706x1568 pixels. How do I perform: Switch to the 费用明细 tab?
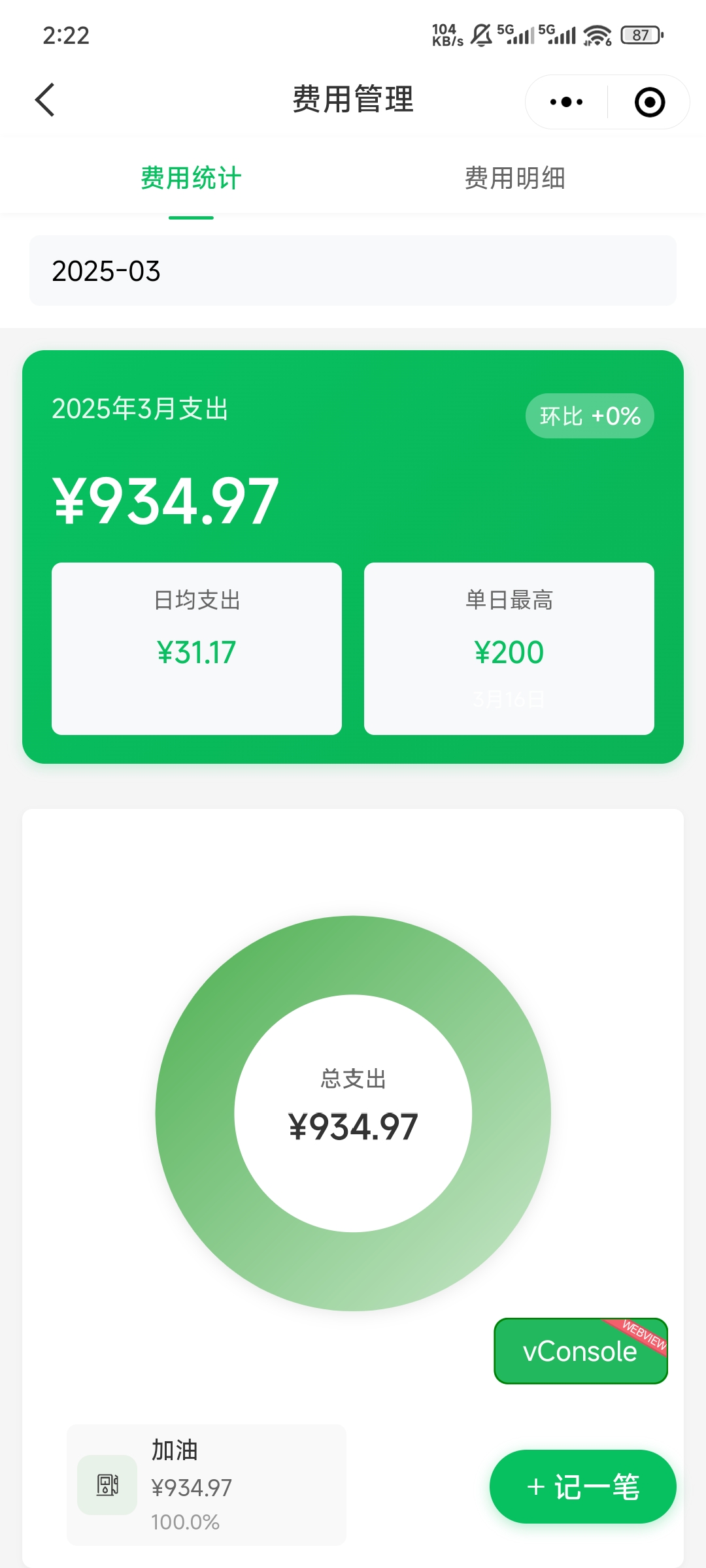[515, 178]
